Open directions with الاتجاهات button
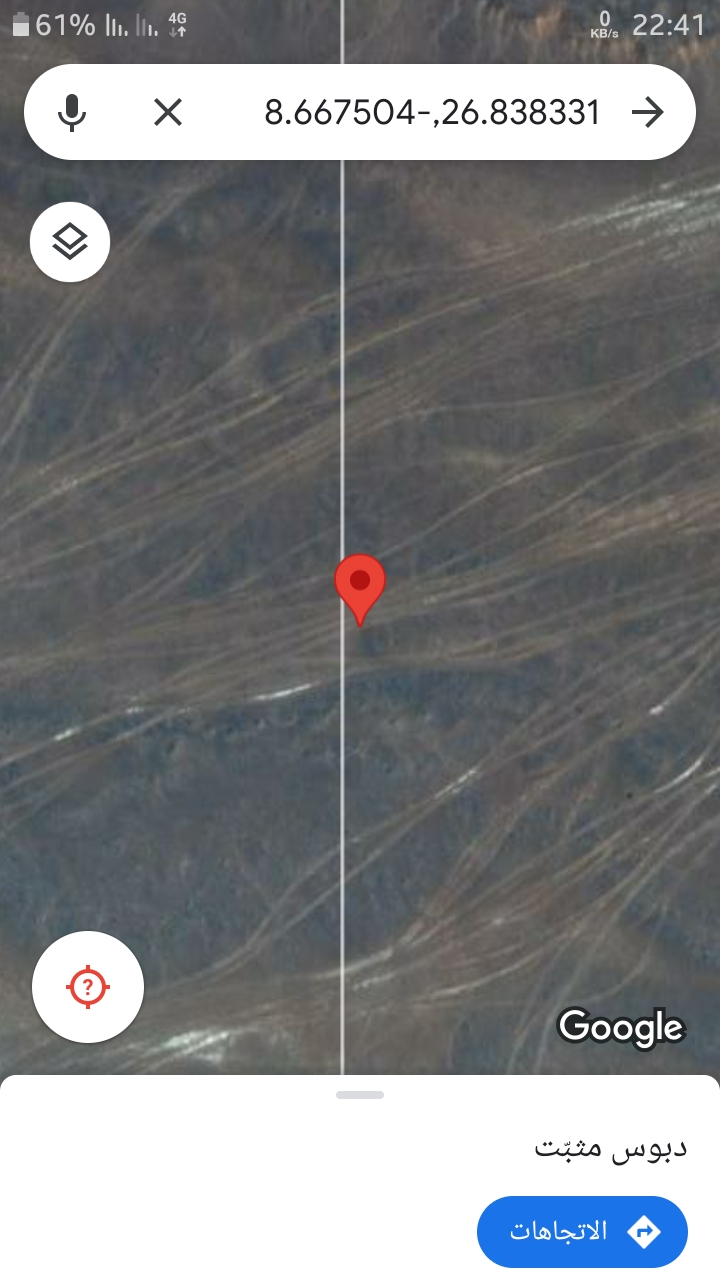Image resolution: width=720 pixels, height=1280 pixels. 582,1231
